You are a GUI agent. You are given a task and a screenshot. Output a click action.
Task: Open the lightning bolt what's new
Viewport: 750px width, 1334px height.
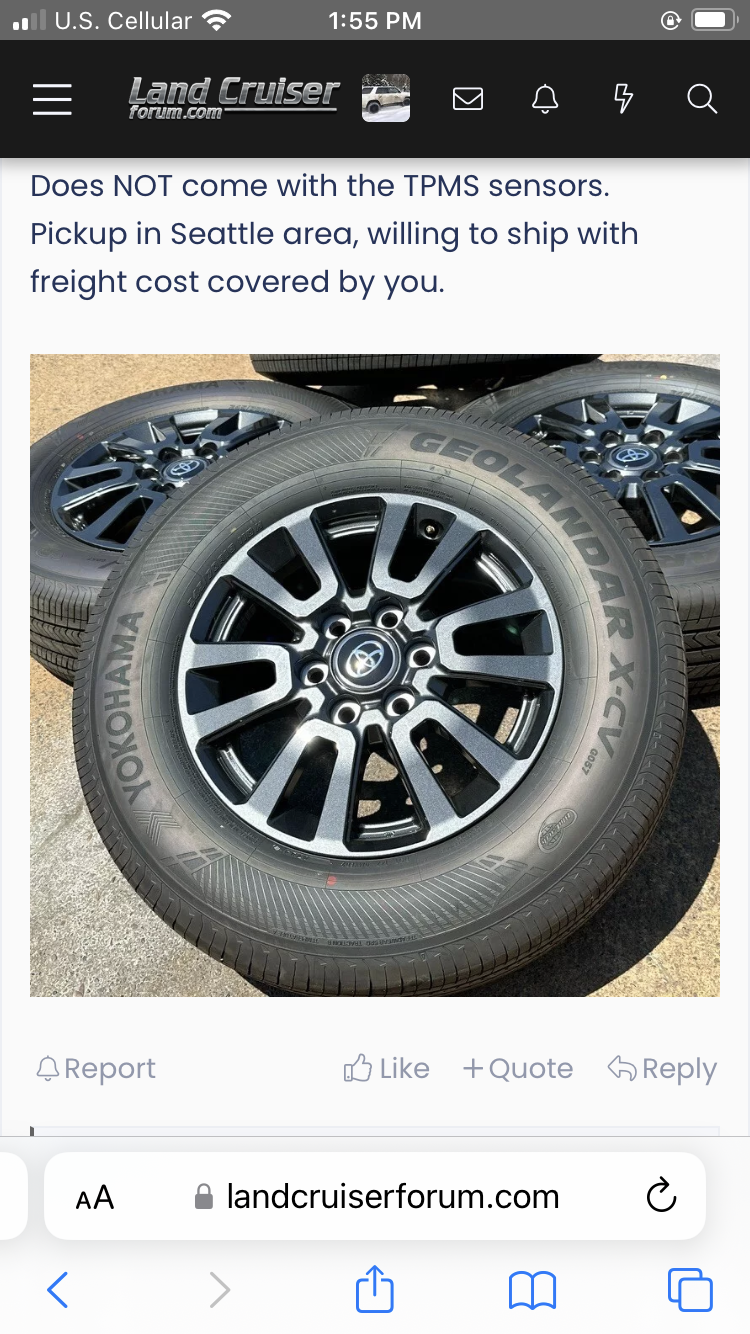click(x=623, y=98)
